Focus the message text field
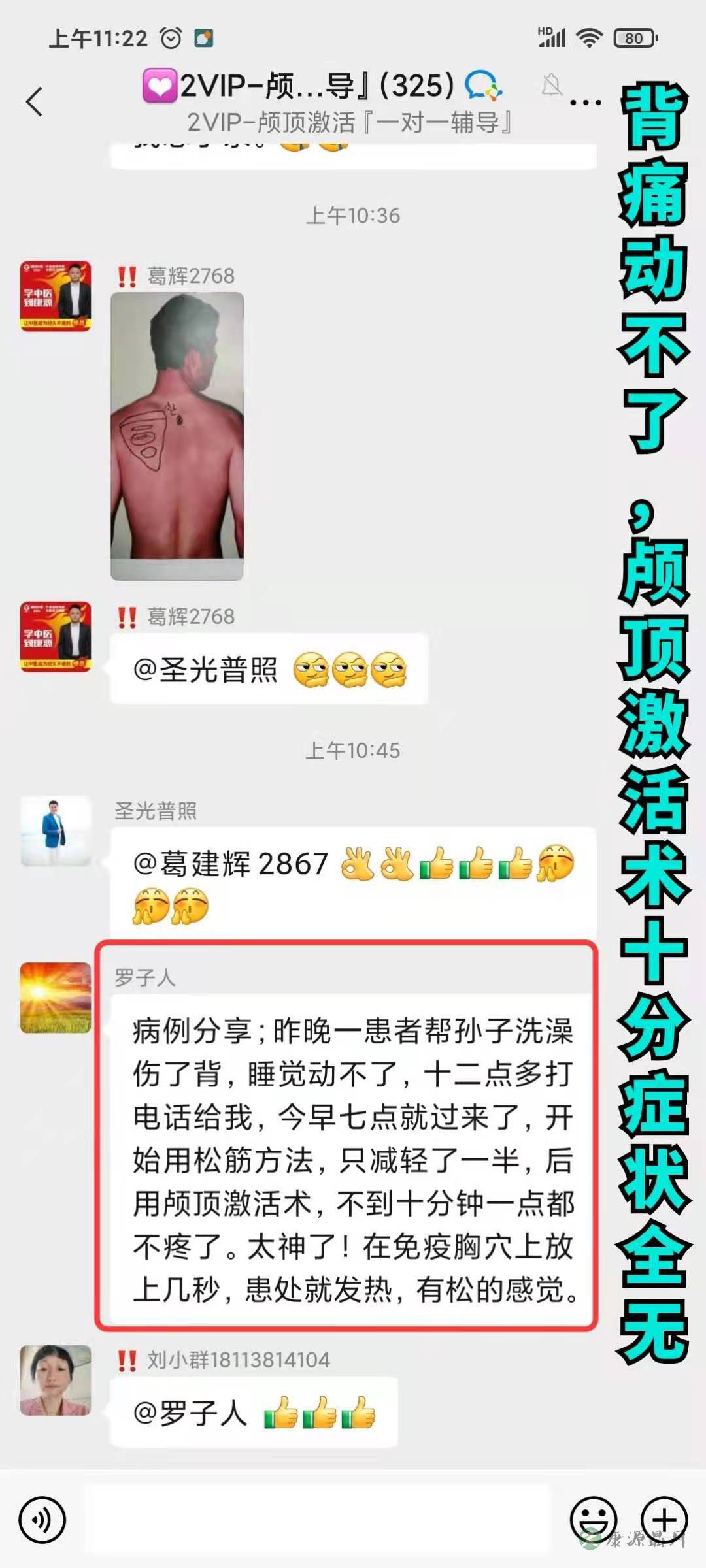Image resolution: width=706 pixels, height=1568 pixels. click(317, 1518)
